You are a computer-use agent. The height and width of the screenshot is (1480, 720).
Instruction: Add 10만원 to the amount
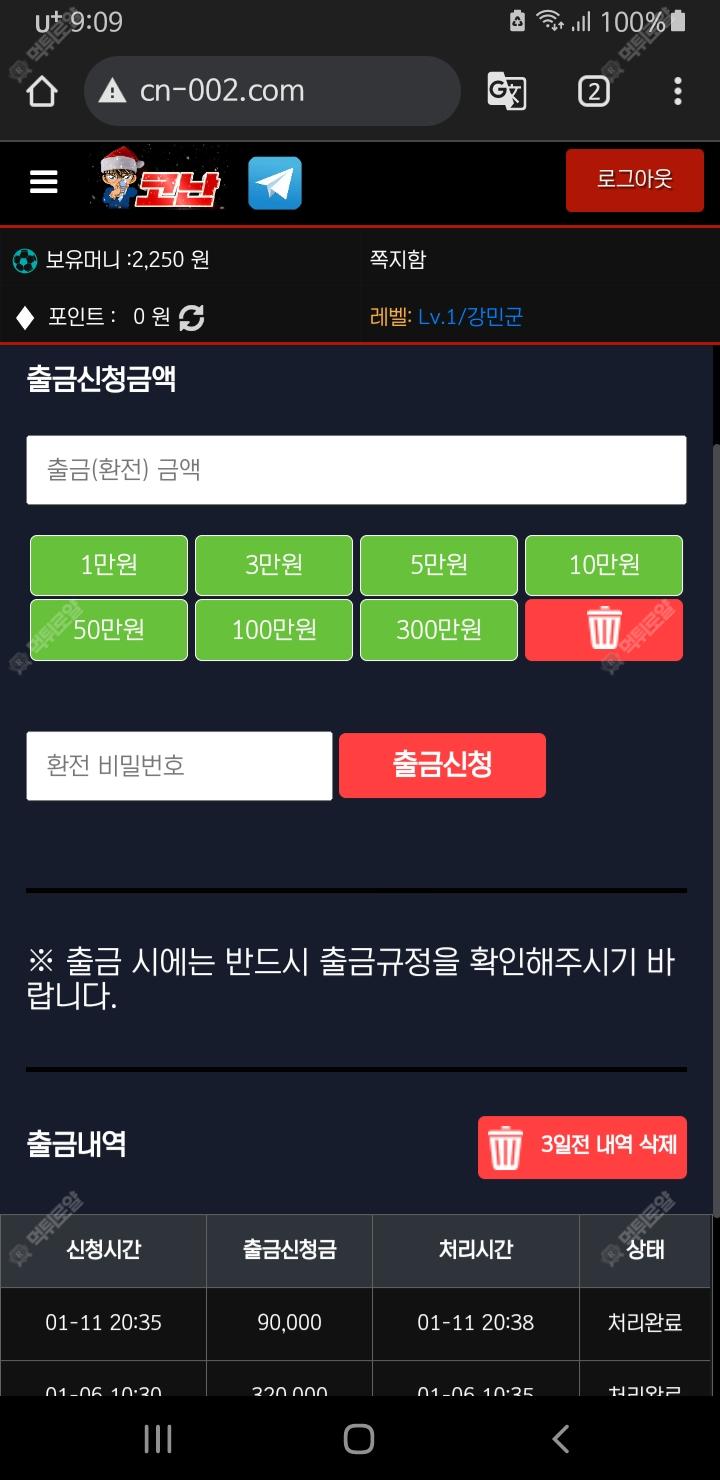click(x=604, y=565)
